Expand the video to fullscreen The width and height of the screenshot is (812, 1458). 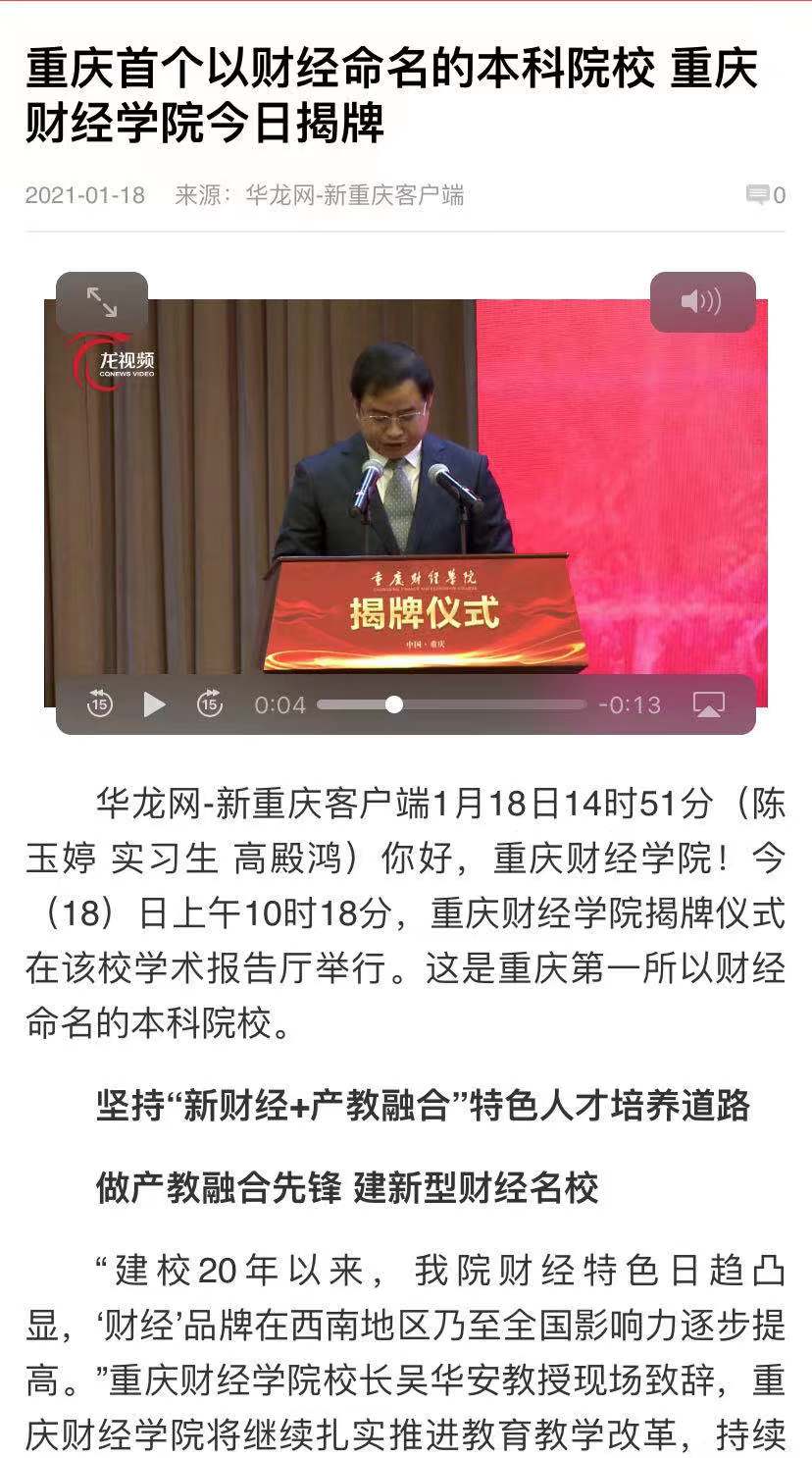[102, 302]
